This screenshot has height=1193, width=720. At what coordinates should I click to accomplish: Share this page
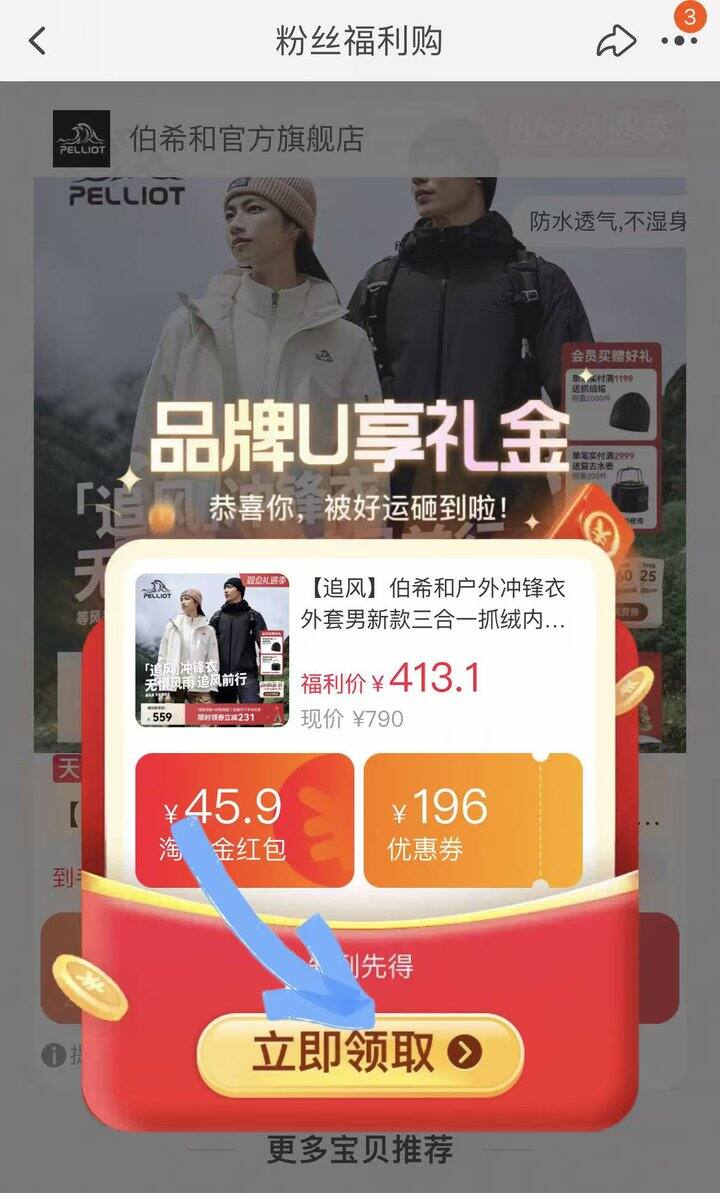(x=615, y=41)
